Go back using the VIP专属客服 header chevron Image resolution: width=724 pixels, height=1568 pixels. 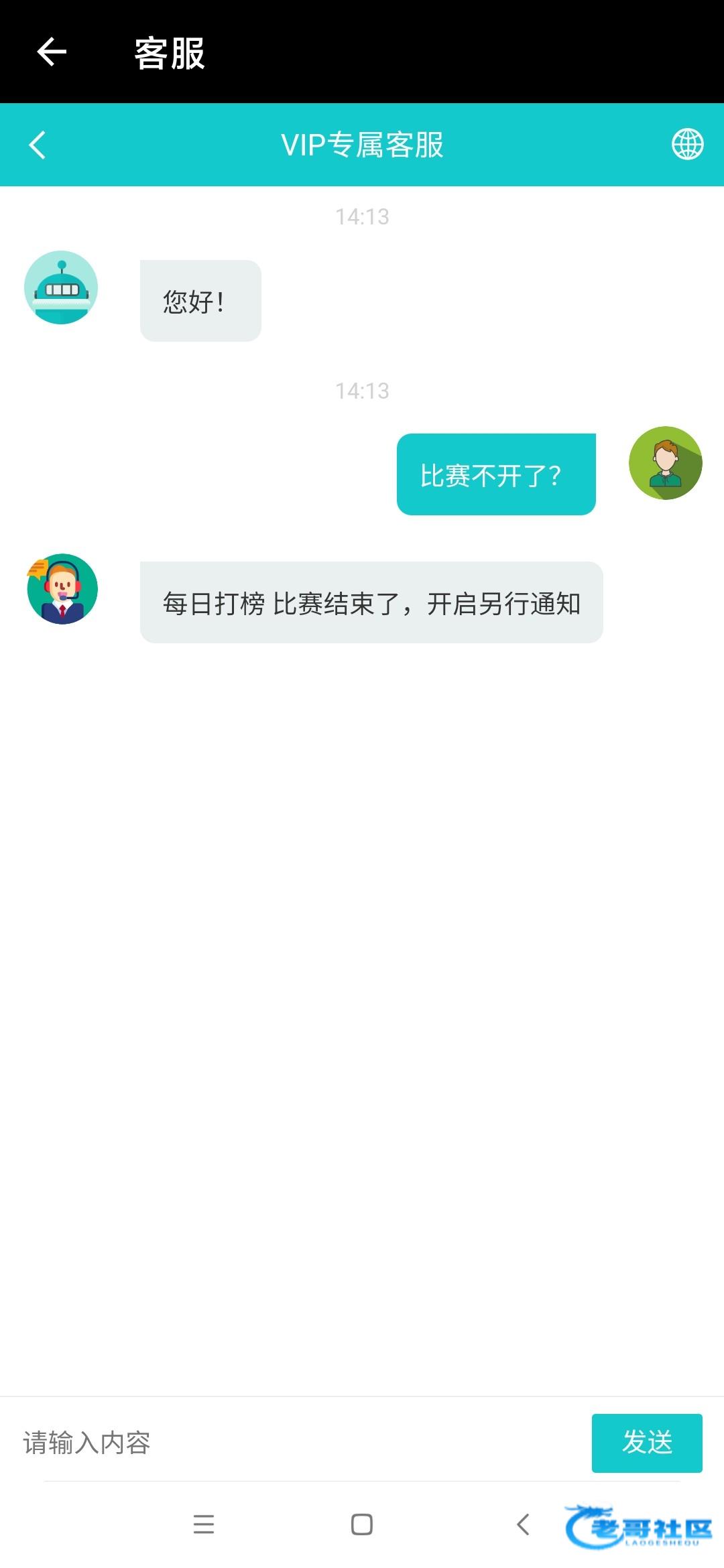pos(38,145)
